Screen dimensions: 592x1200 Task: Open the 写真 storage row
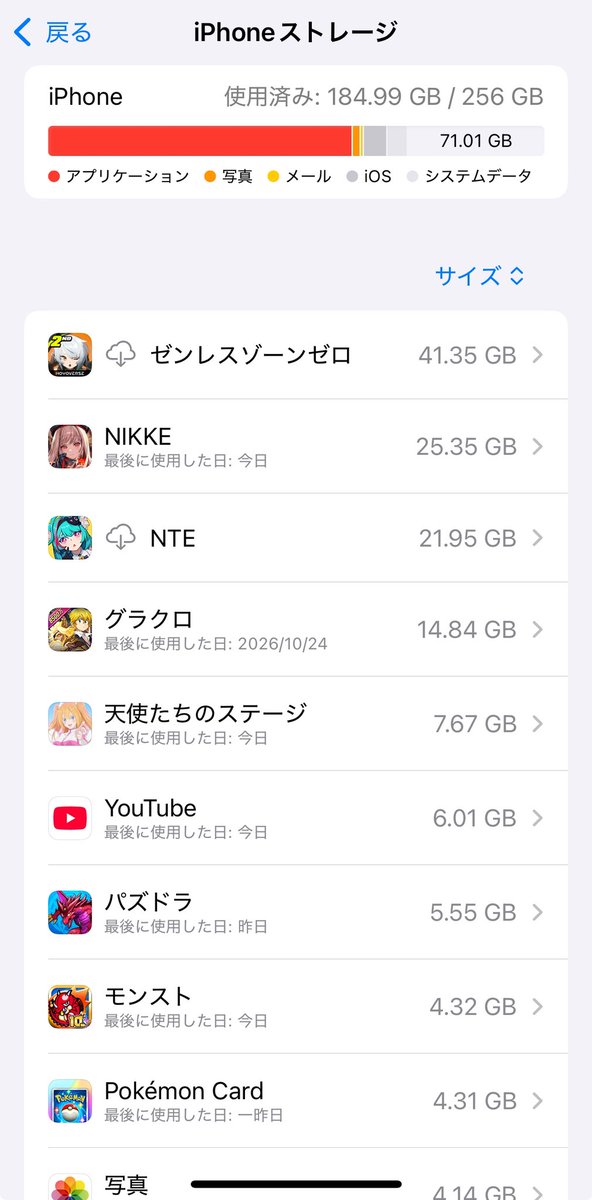pos(296,1174)
